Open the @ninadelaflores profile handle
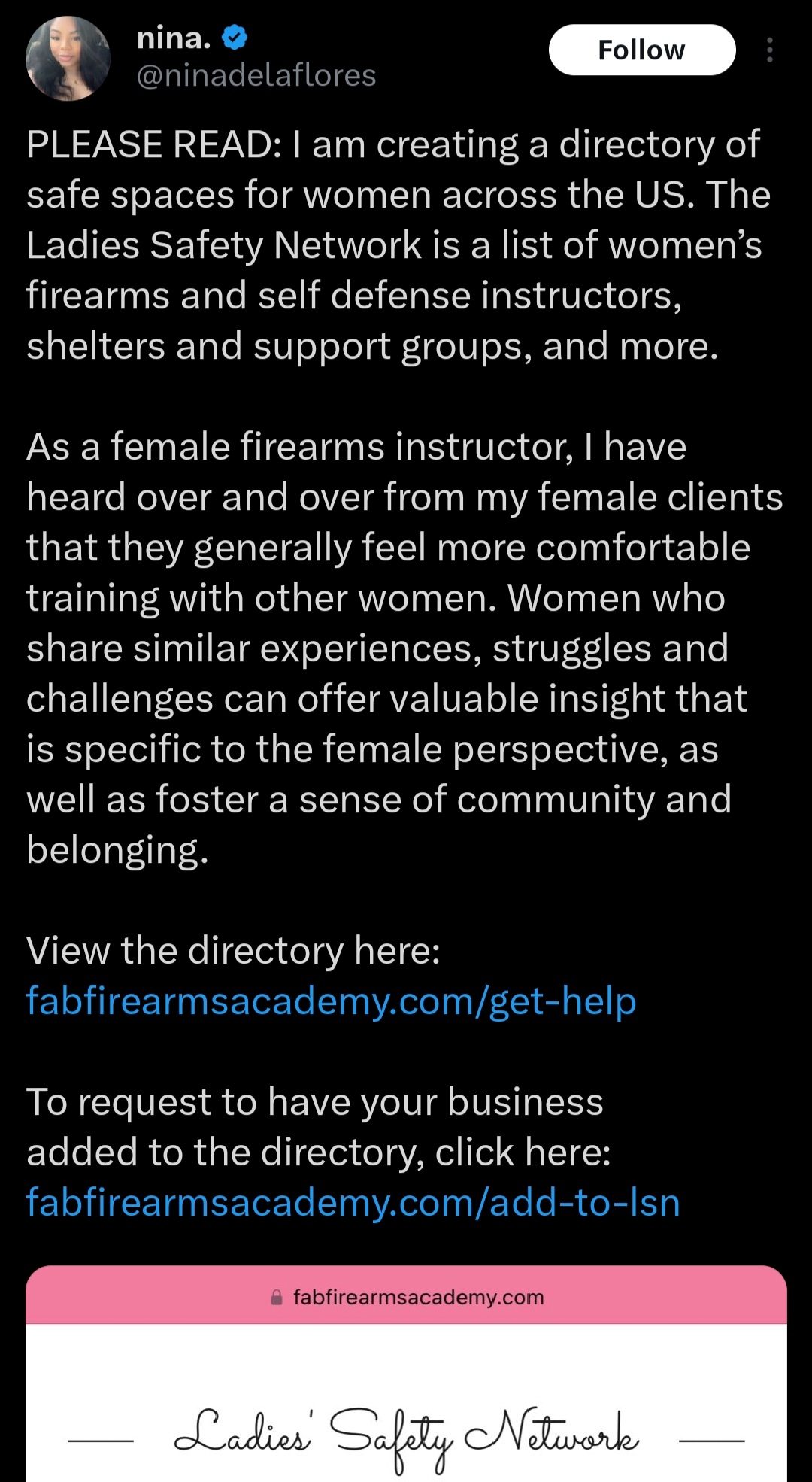Image resolution: width=812 pixels, height=1482 pixels. pos(256,75)
